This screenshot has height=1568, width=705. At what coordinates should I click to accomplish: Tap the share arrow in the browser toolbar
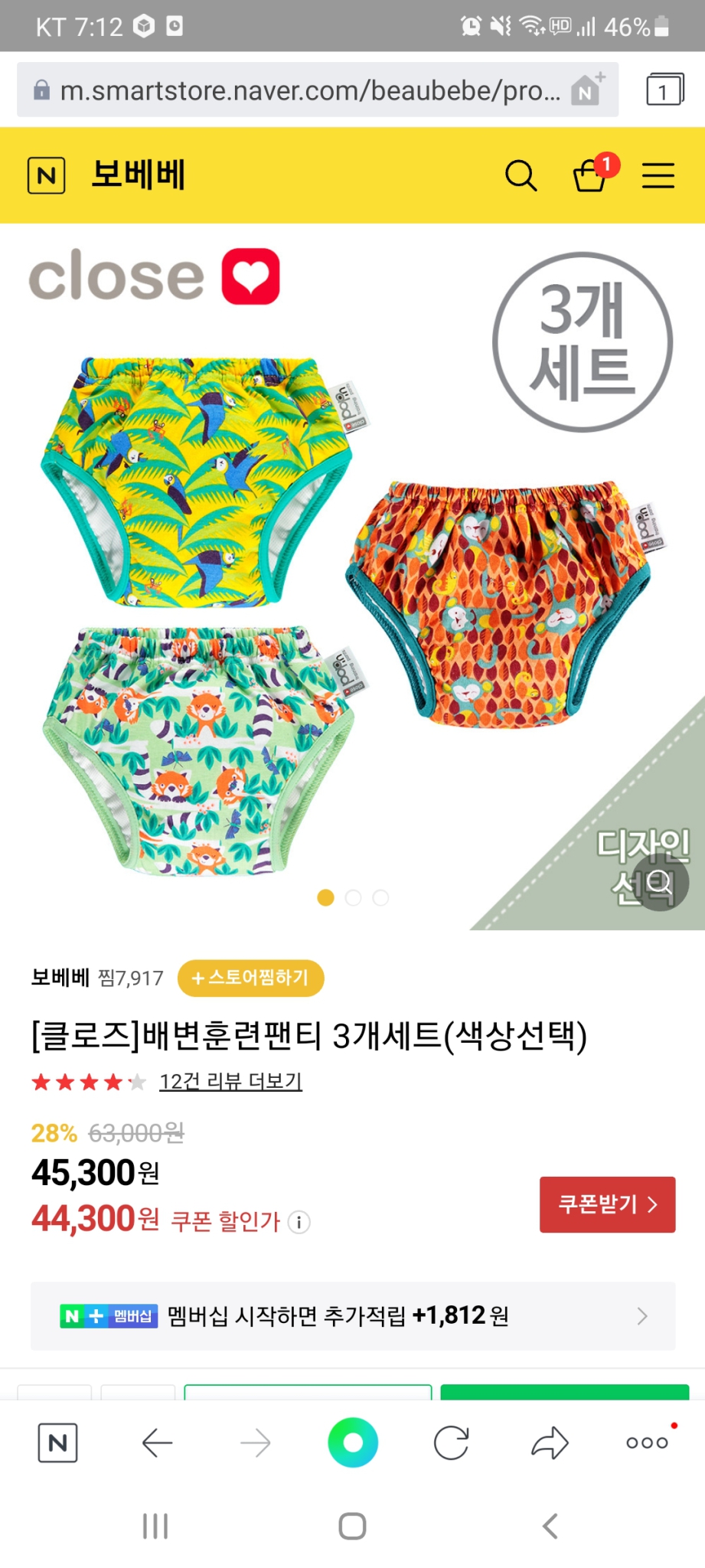pyautogui.click(x=549, y=1442)
